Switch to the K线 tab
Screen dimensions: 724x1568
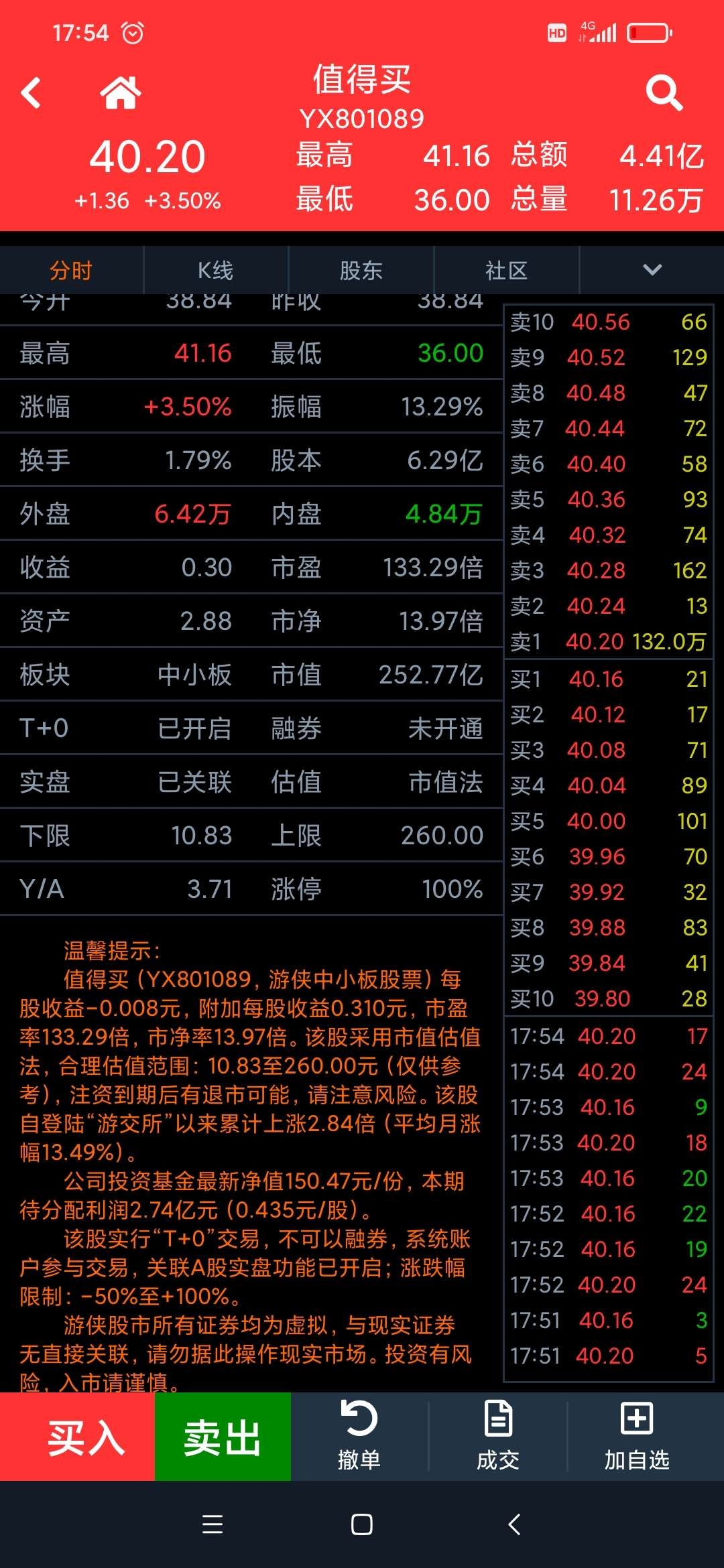pyautogui.click(x=216, y=270)
